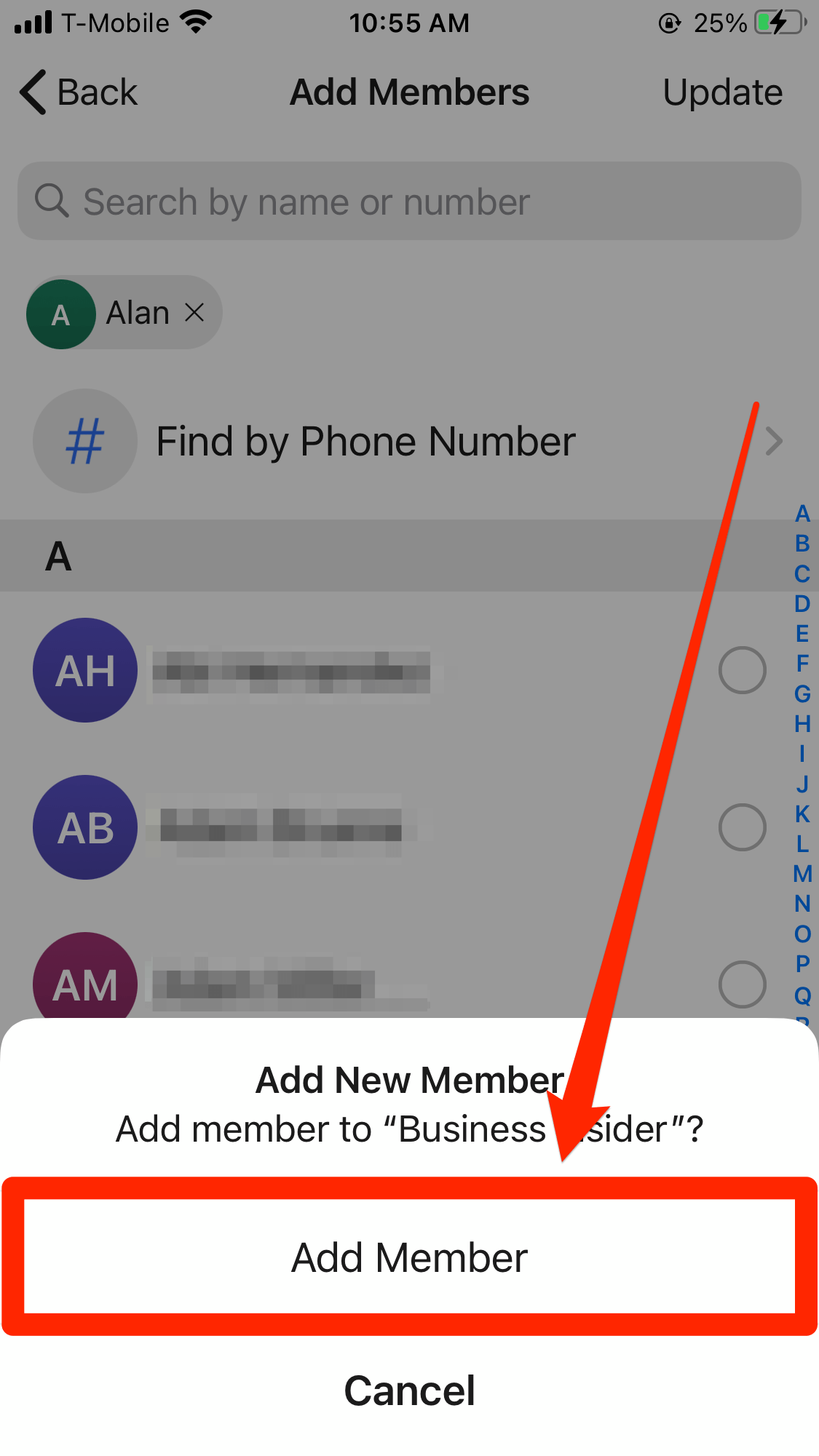Open Find by Phone Number

coord(408,442)
